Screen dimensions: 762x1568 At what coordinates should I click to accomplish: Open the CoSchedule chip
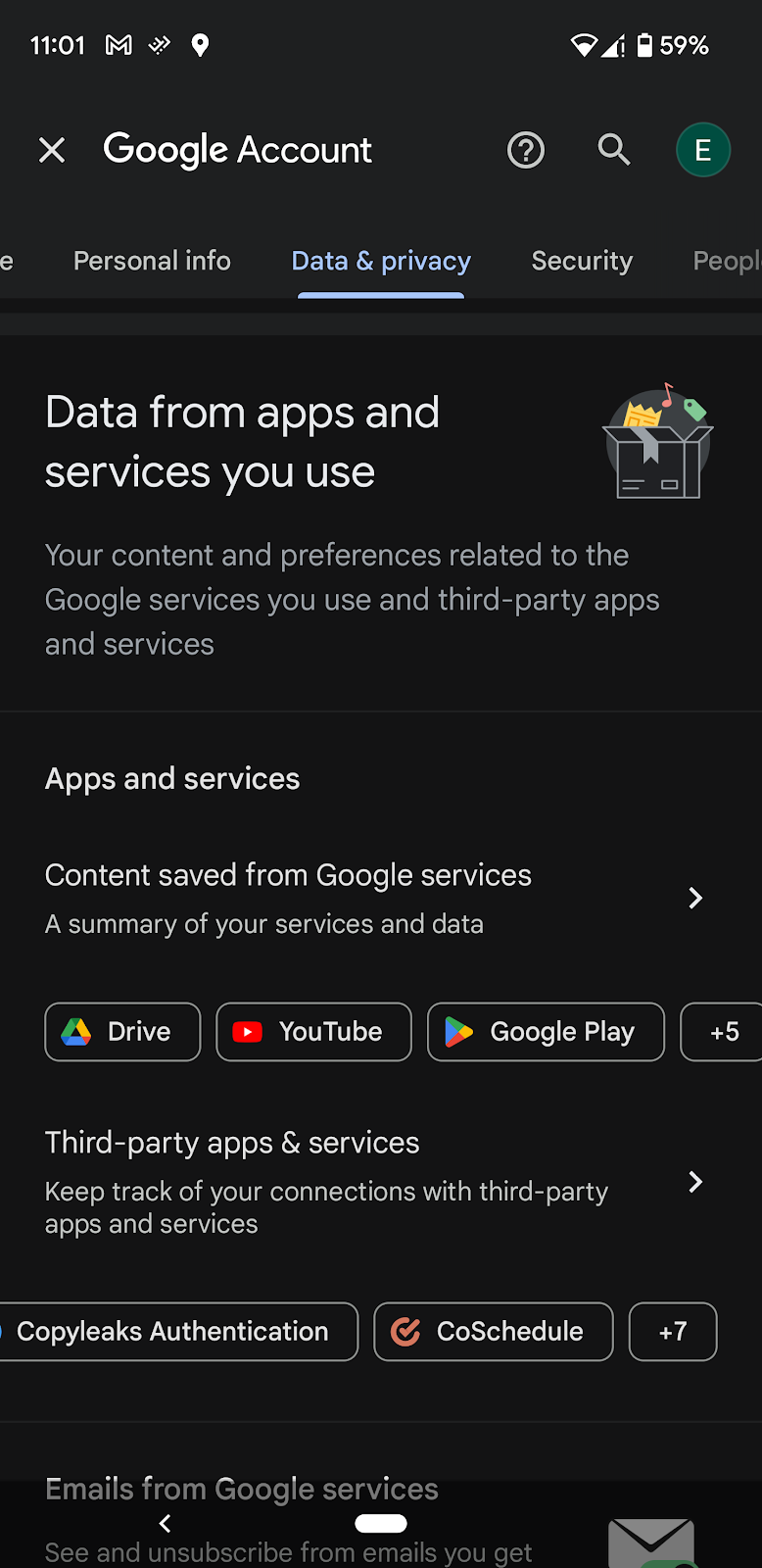tap(493, 1332)
